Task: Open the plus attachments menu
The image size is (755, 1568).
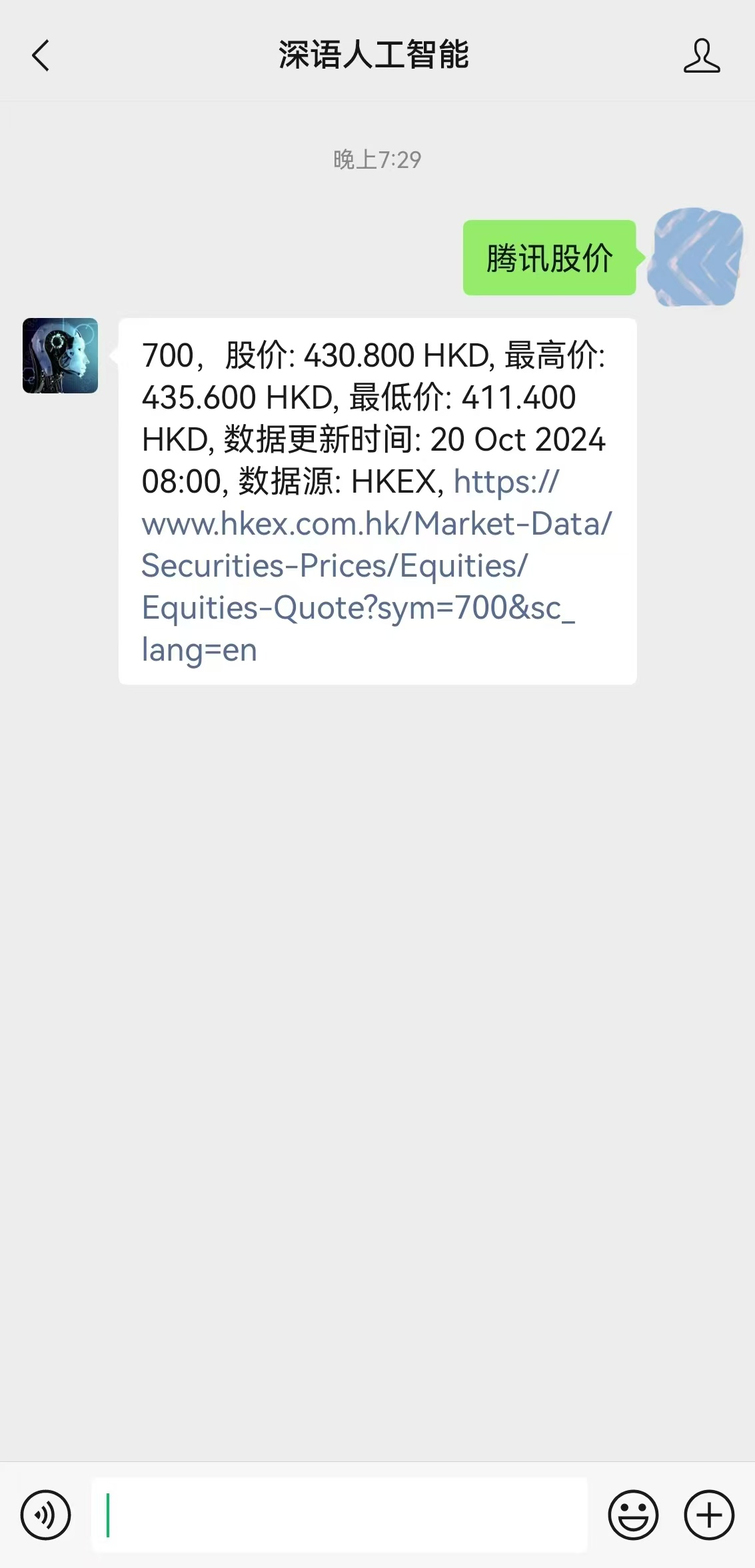Action: tap(709, 1515)
